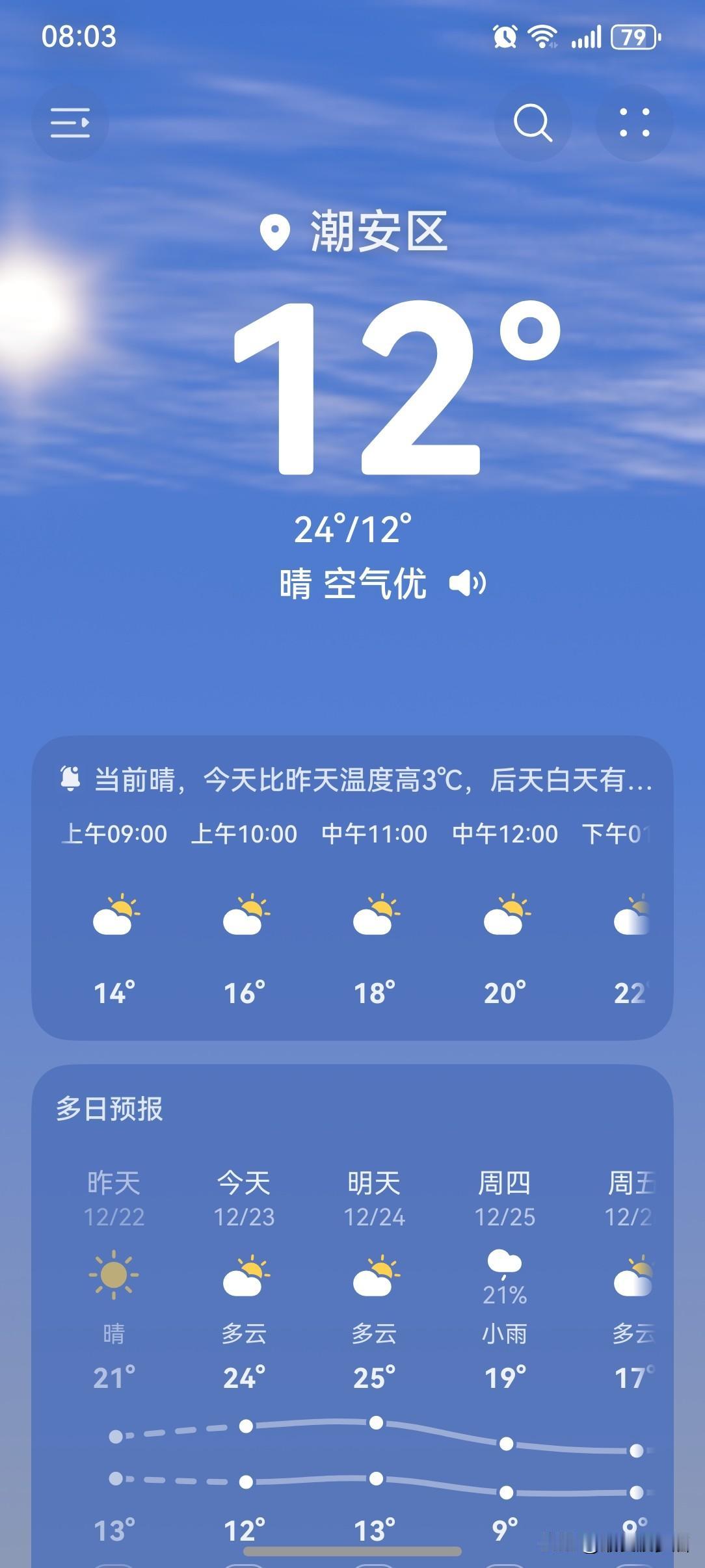Expand the weather alert message text

[x=371, y=782]
